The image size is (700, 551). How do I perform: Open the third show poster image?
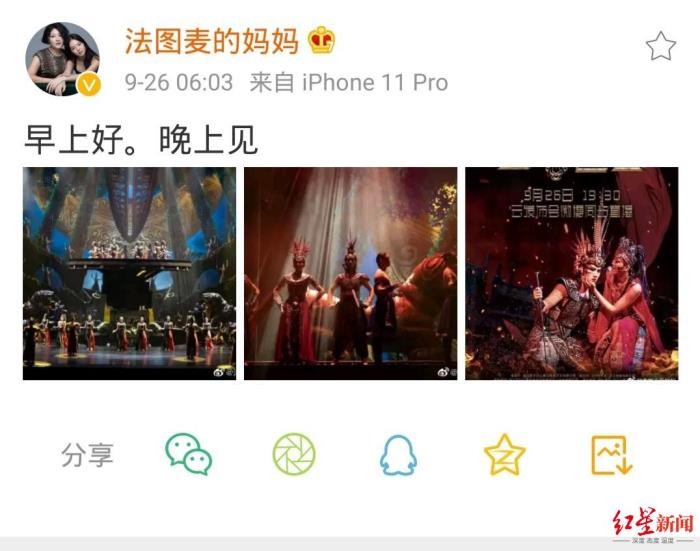click(x=571, y=273)
